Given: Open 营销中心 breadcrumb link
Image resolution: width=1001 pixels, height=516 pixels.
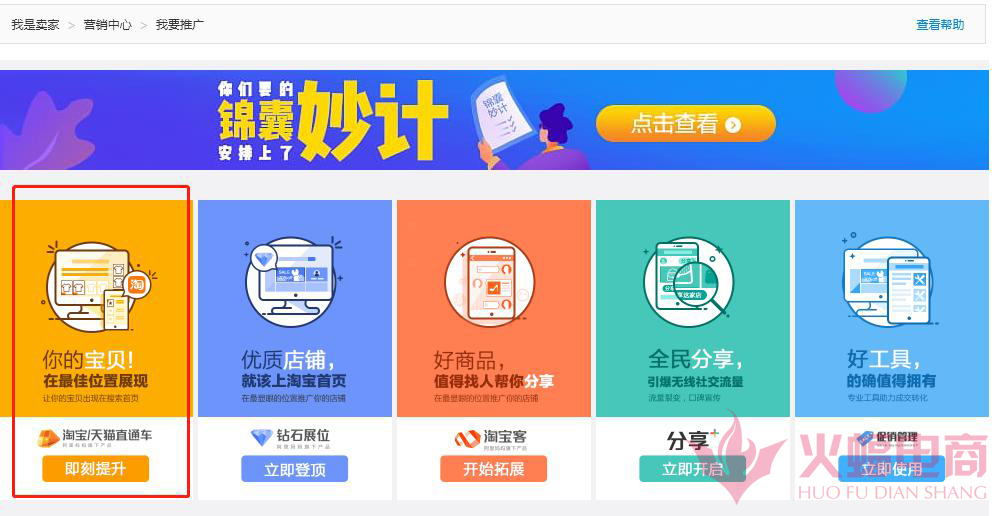Looking at the screenshot, I should click(107, 24).
